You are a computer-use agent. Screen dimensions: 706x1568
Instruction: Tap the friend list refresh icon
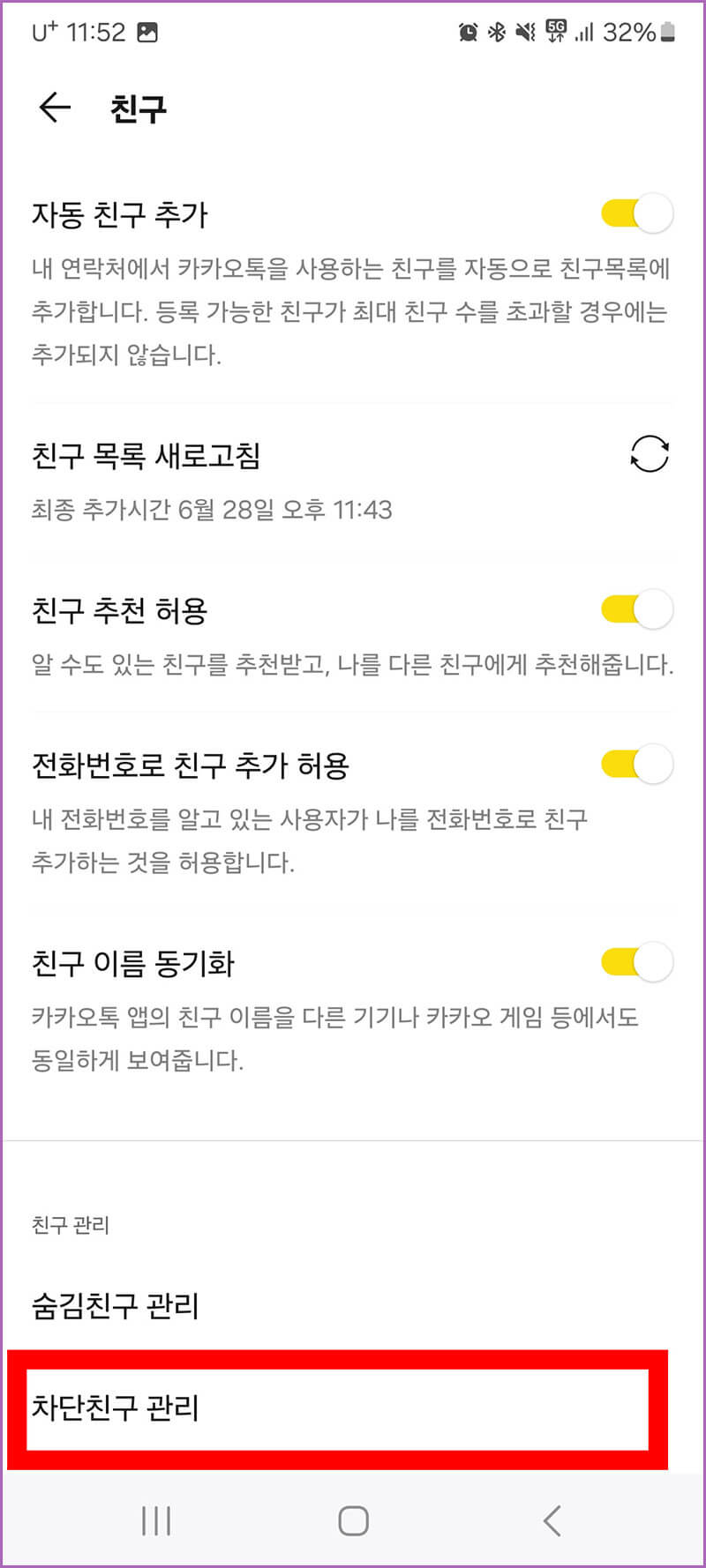coord(649,454)
